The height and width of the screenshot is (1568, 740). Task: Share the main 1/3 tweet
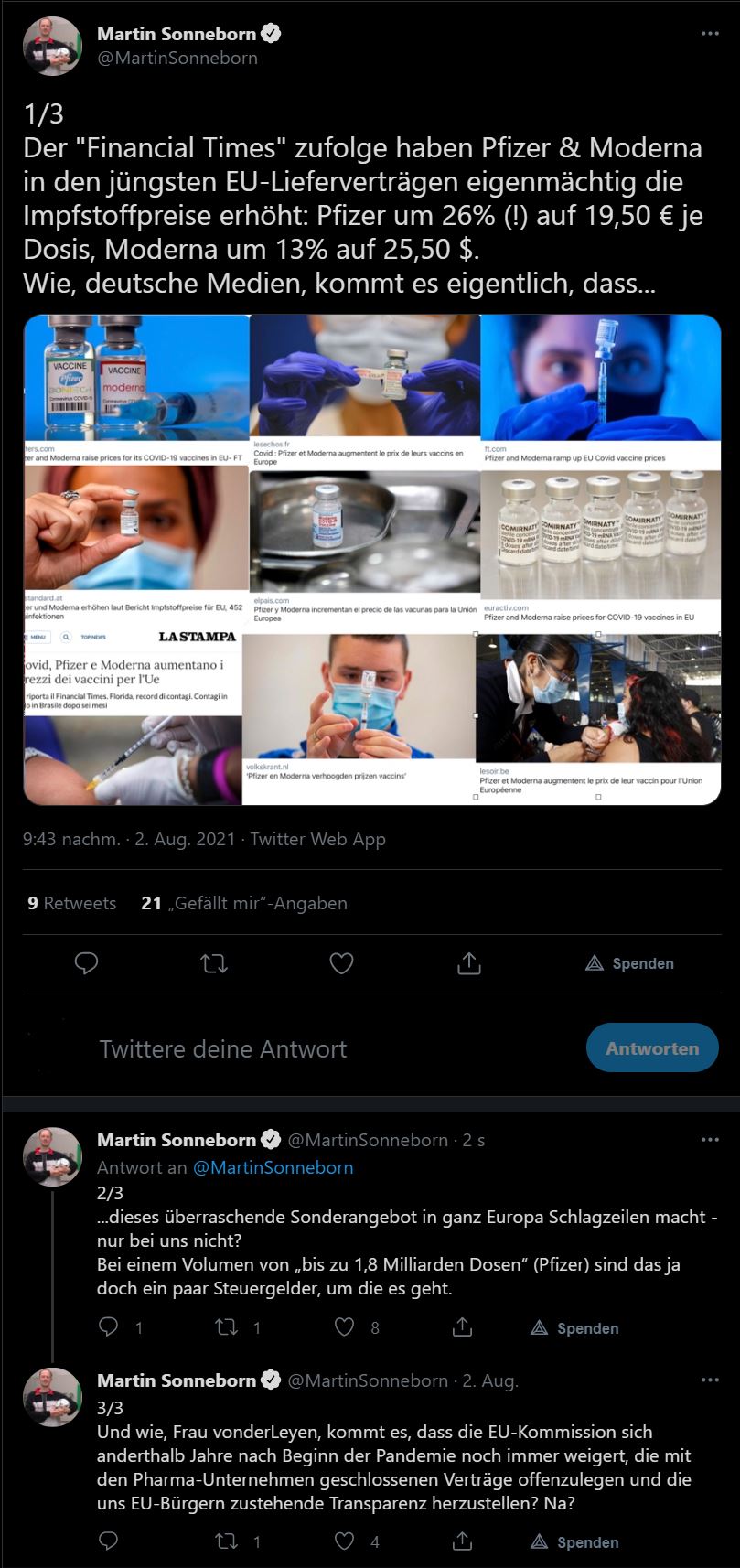pos(468,963)
